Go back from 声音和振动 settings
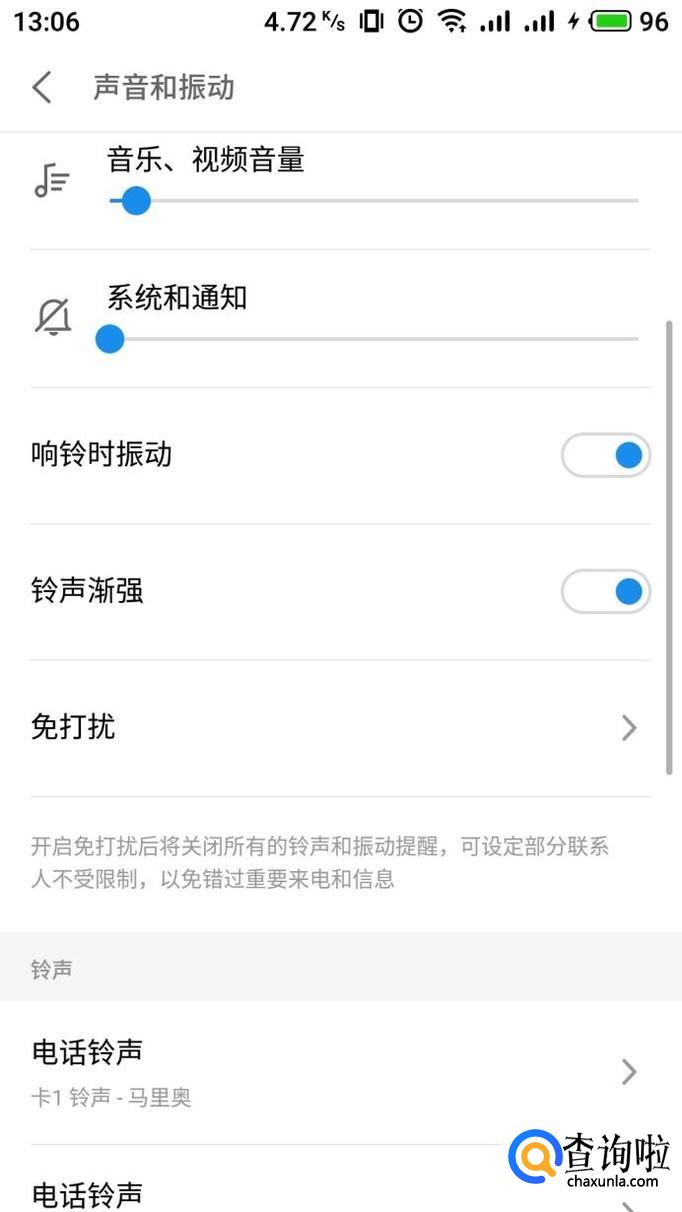Image resolution: width=682 pixels, height=1212 pixels. click(x=42, y=87)
